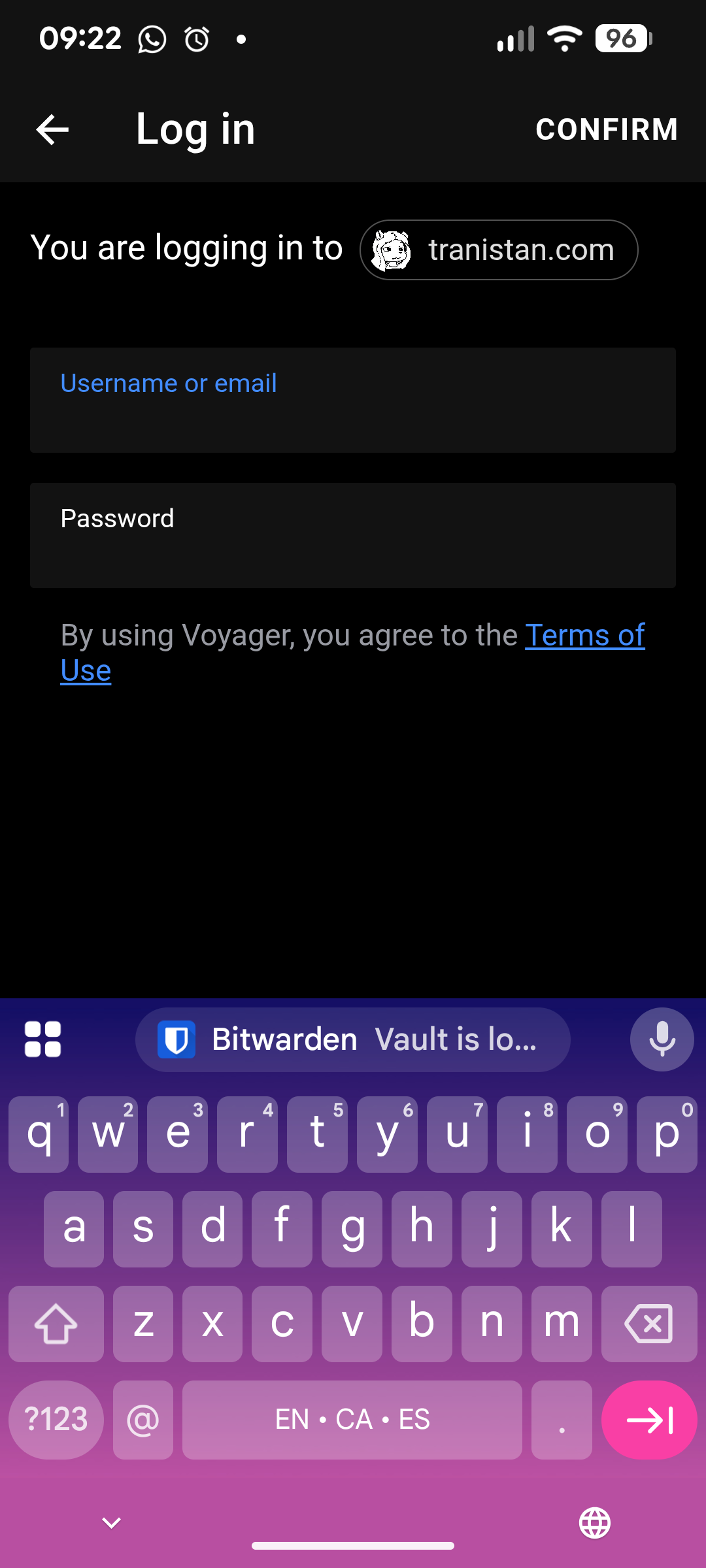Open the Terms of Use link
The width and height of the screenshot is (706, 1568).
(584, 636)
